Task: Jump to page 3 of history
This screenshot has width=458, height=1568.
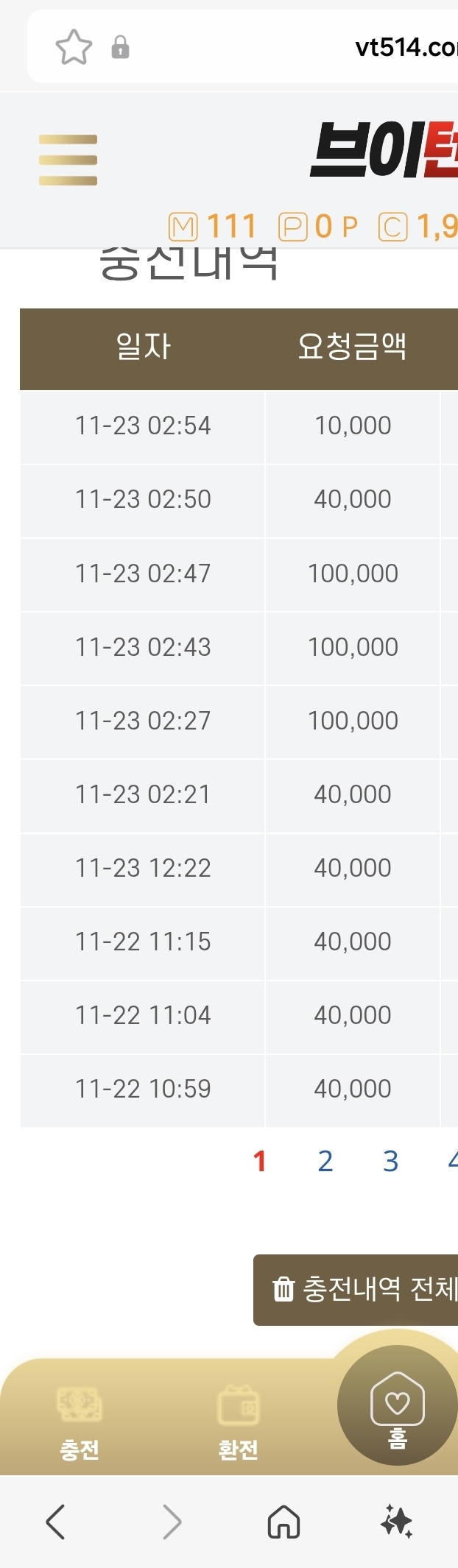Action: pyautogui.click(x=391, y=1162)
